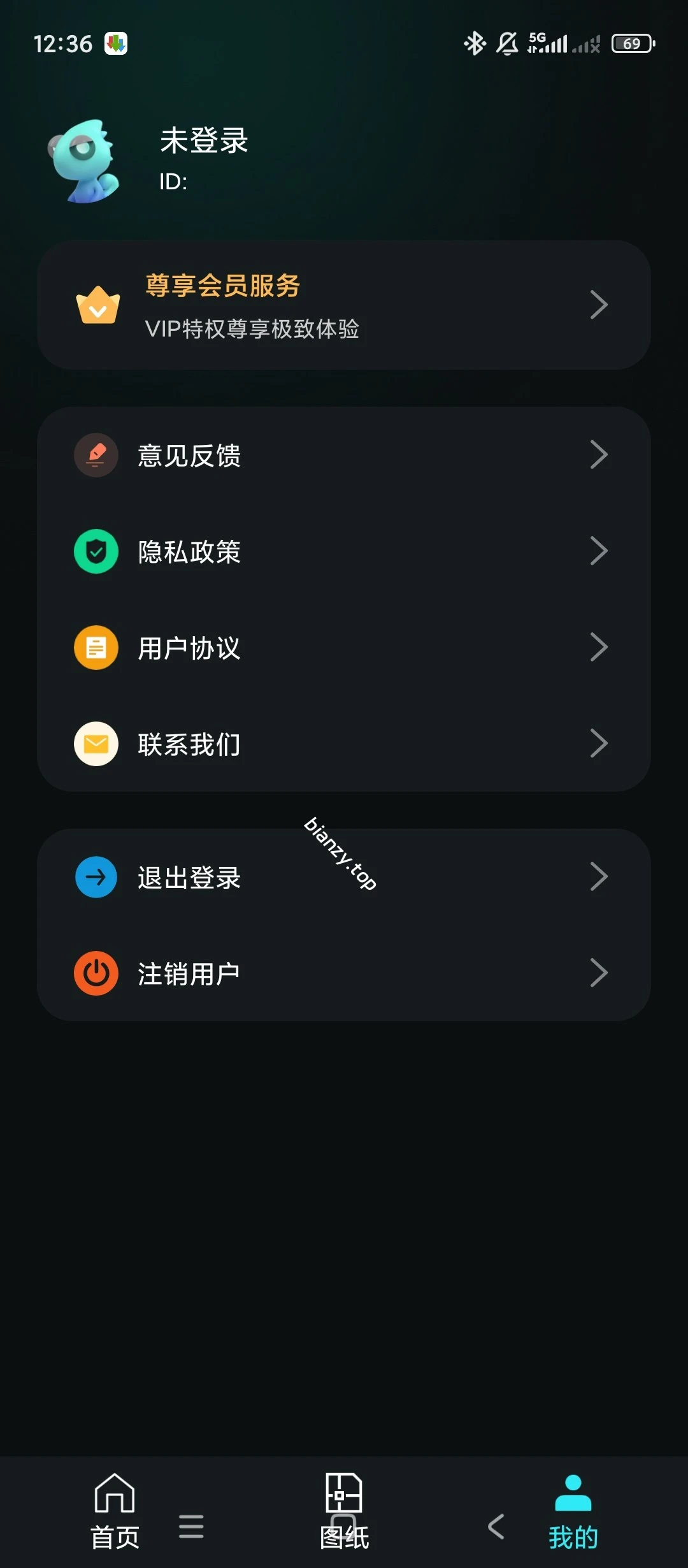
Task: Click the 联系我们 envelope icon
Action: 96,743
